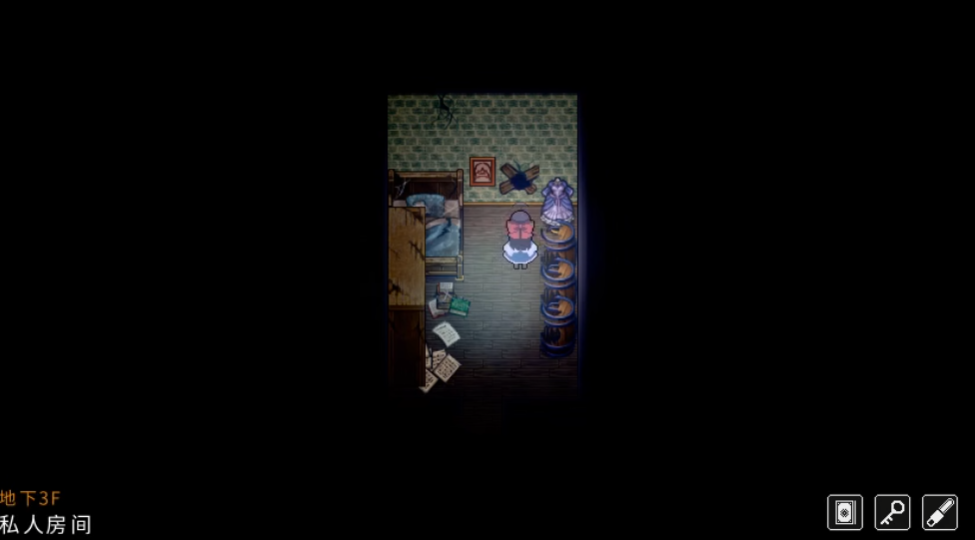975x540 pixels.
Task: Select the flashlight item icon
Action: tap(939, 513)
